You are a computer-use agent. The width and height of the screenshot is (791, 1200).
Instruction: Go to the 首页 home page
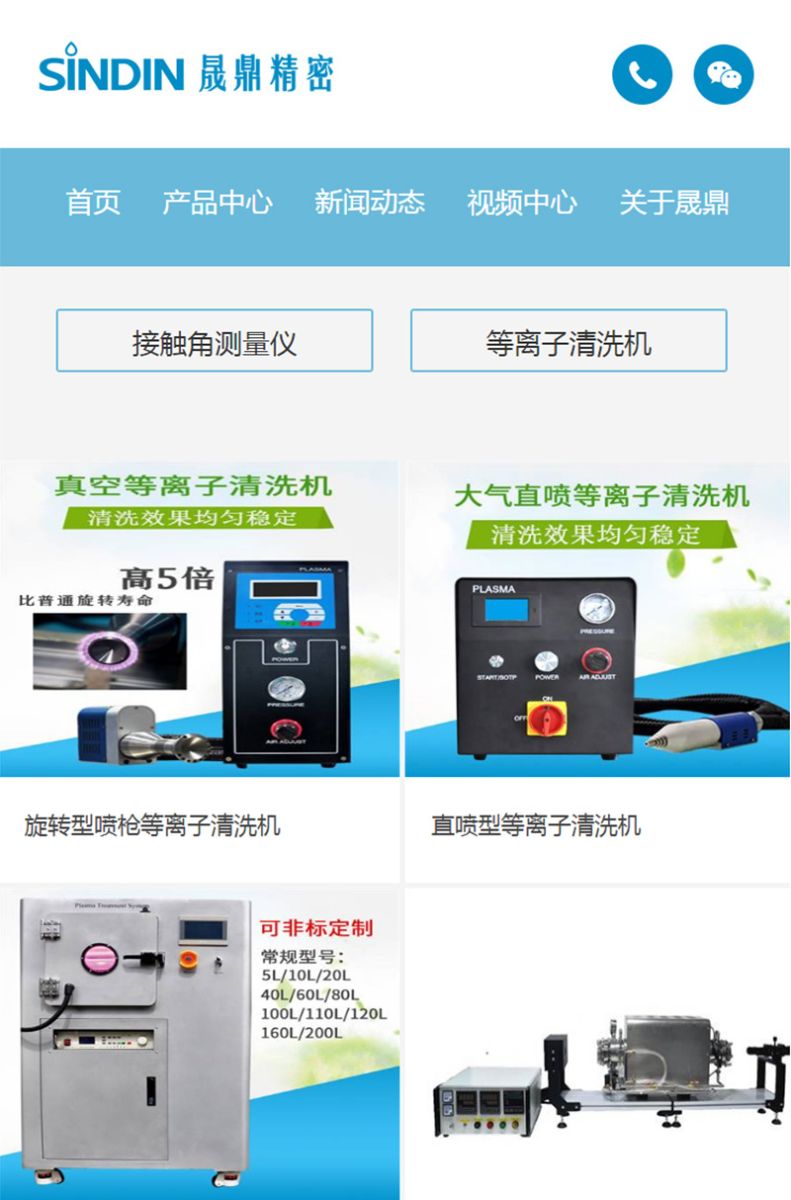point(93,202)
